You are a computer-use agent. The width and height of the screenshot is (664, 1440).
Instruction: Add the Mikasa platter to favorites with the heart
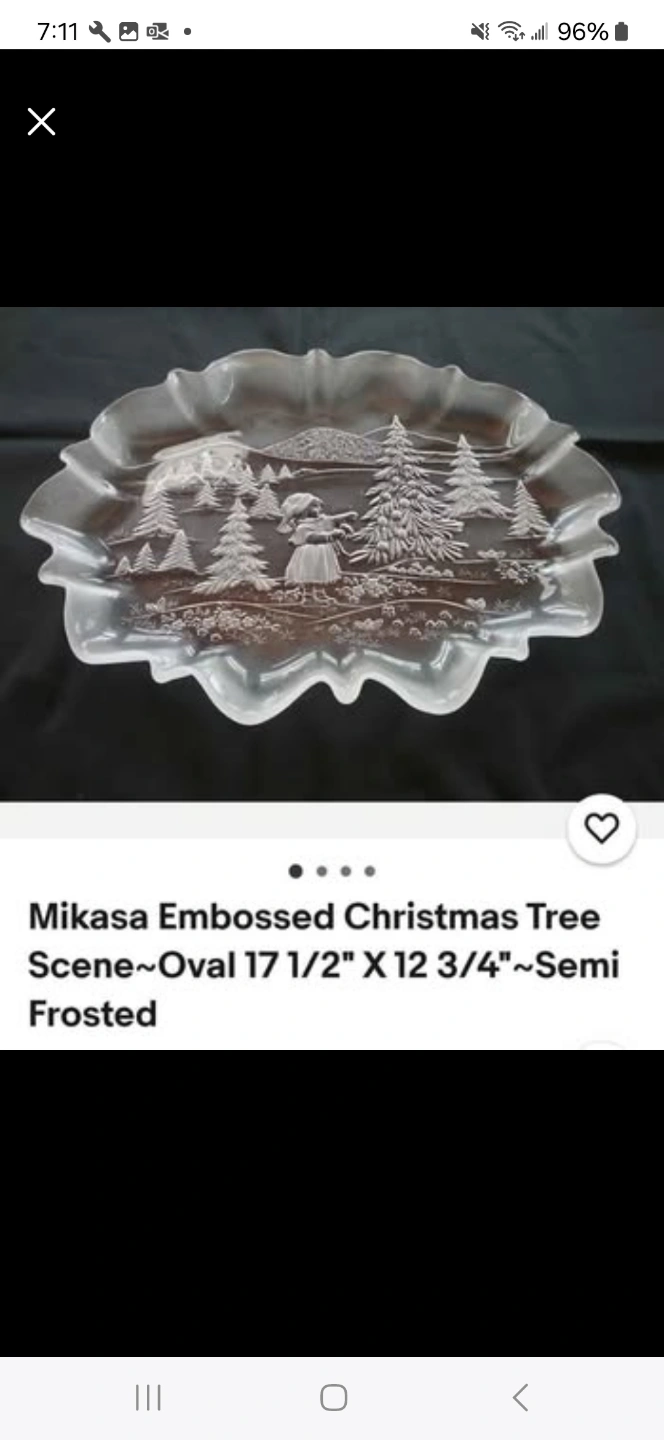(601, 828)
